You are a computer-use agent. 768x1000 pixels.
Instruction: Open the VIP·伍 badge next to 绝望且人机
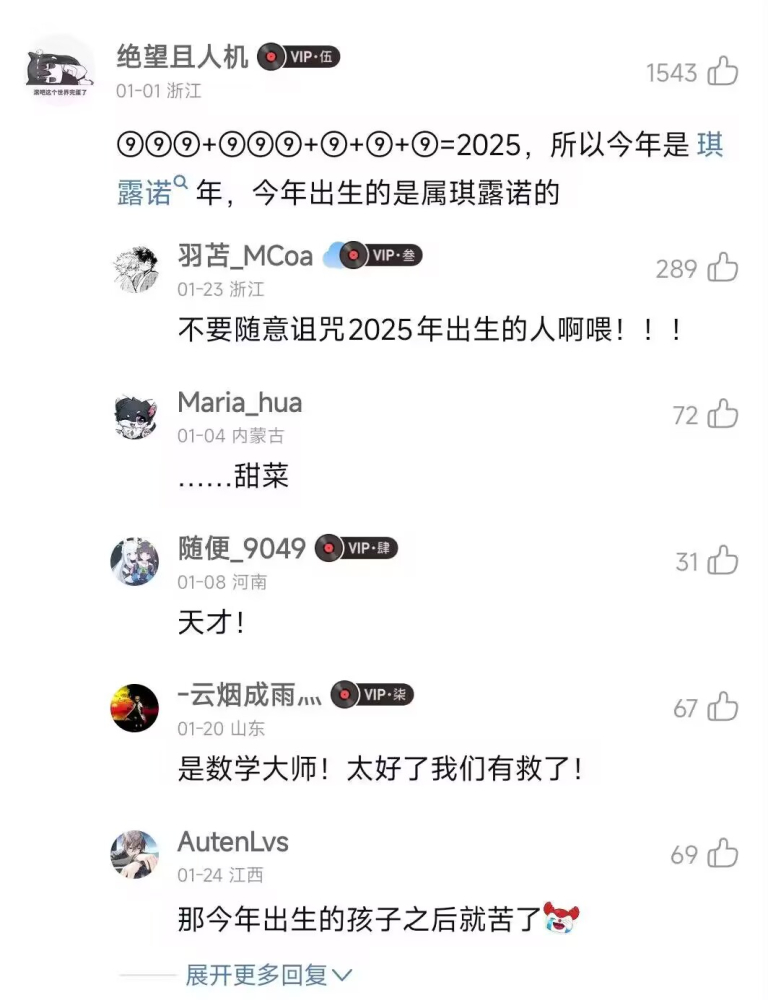(x=299, y=56)
